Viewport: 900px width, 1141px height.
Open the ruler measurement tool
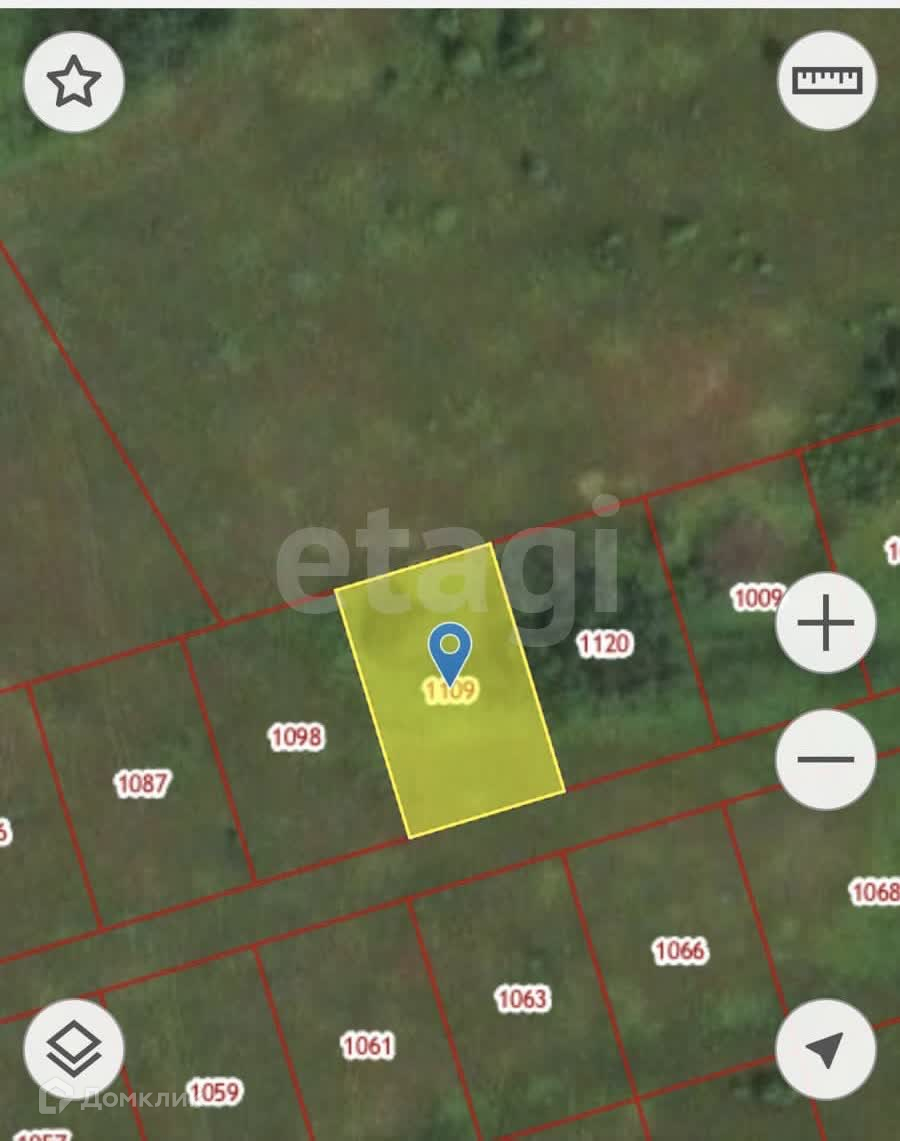click(826, 80)
